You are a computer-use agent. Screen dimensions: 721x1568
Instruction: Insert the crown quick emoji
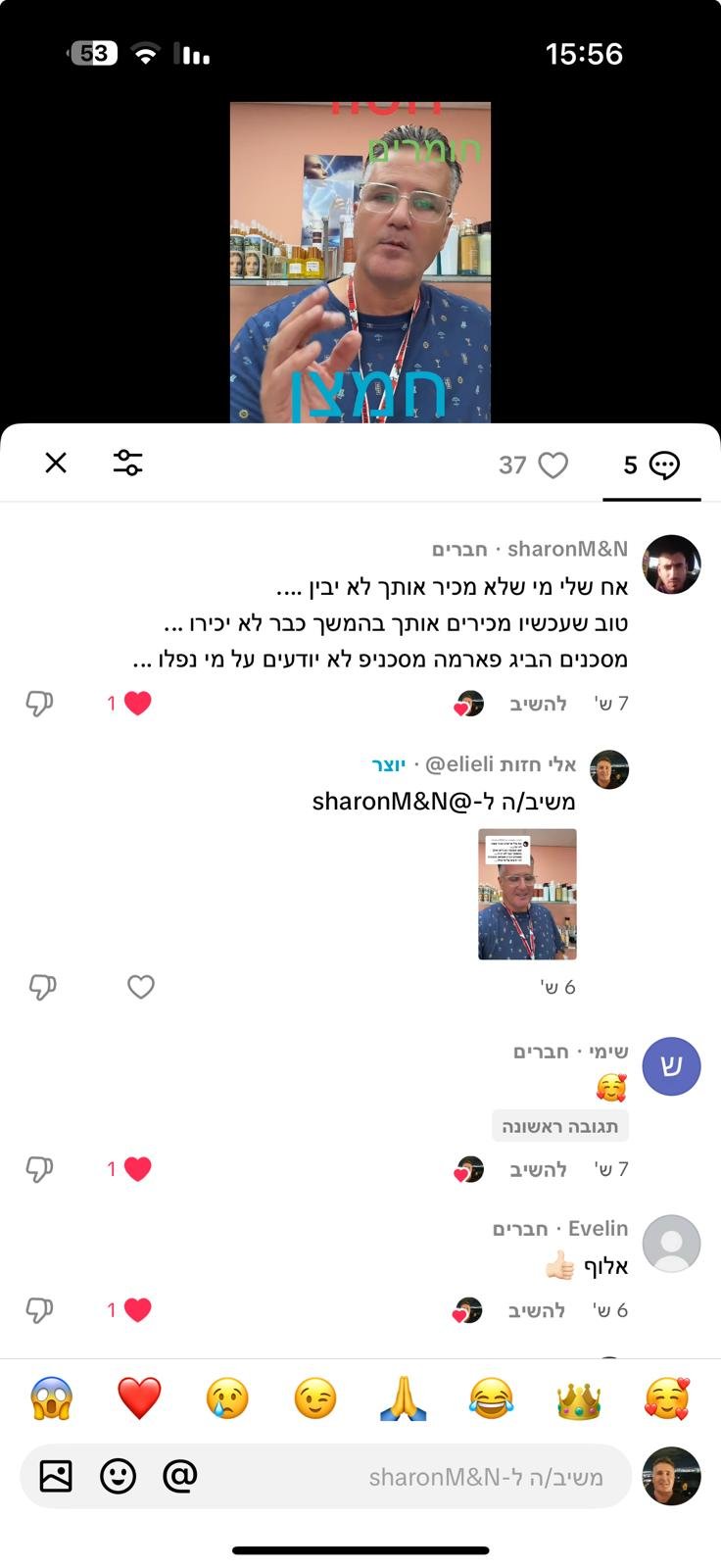(578, 1398)
